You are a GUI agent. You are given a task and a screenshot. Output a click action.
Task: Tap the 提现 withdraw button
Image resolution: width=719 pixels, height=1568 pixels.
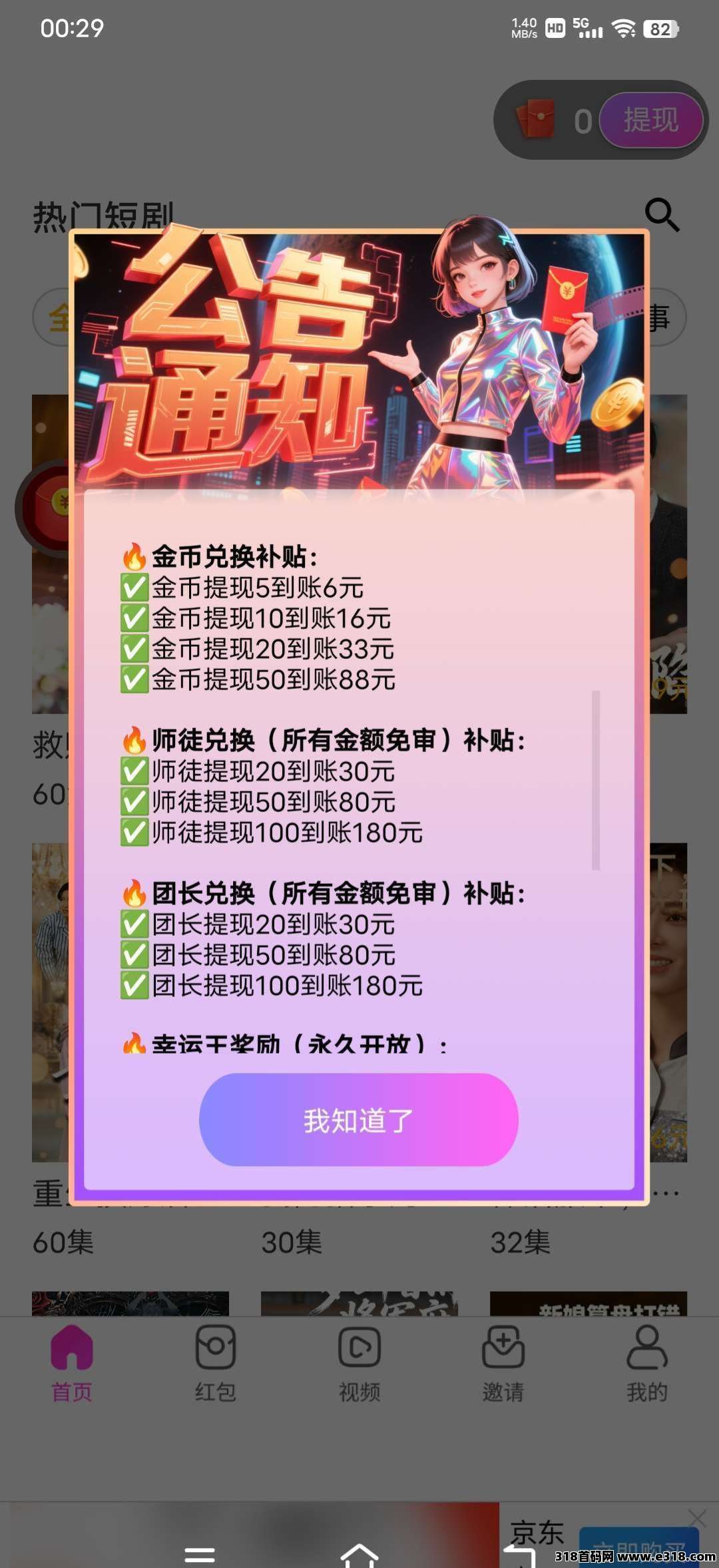(650, 120)
